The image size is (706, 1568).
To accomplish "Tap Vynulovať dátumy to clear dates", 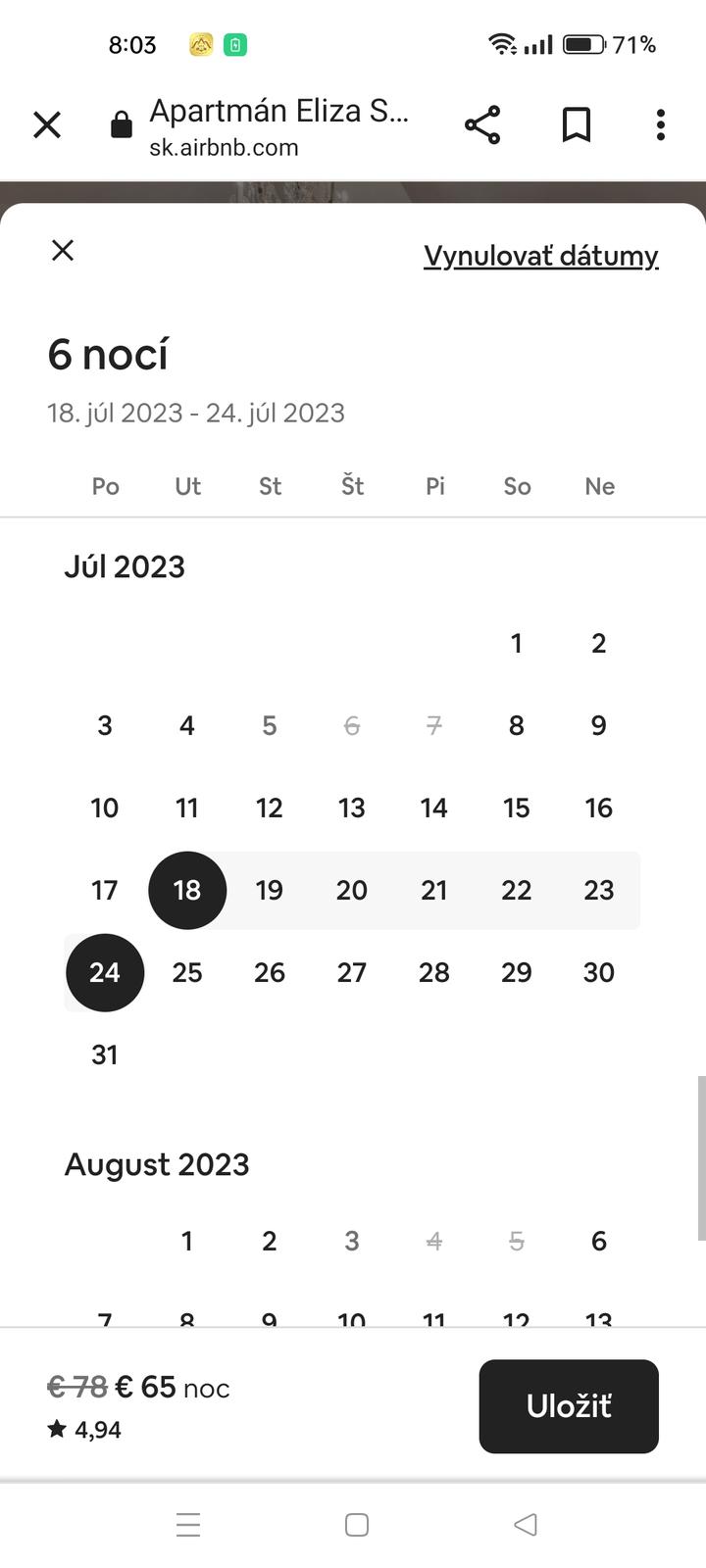I will [540, 256].
